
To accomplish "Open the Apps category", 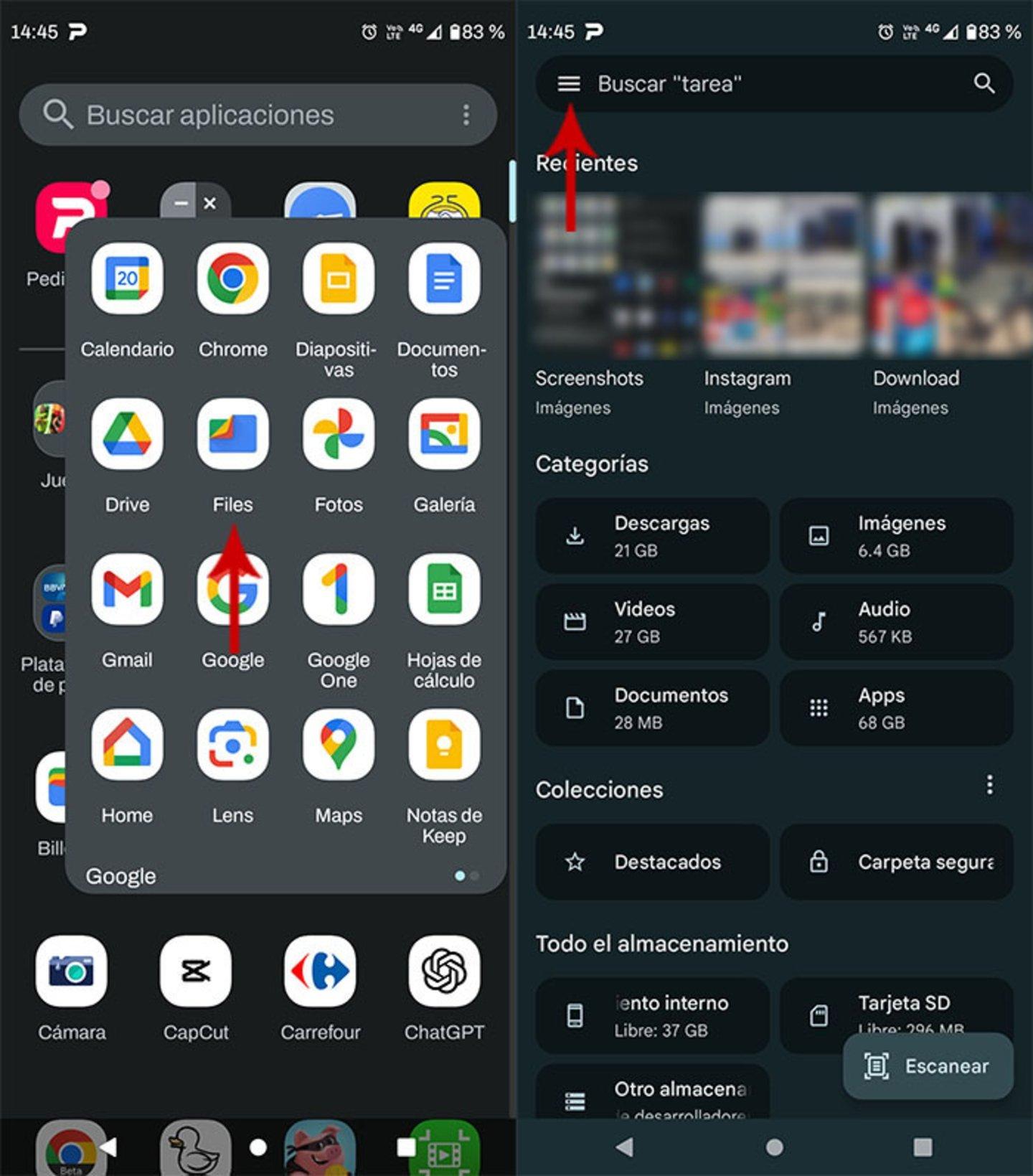I will click(x=896, y=708).
